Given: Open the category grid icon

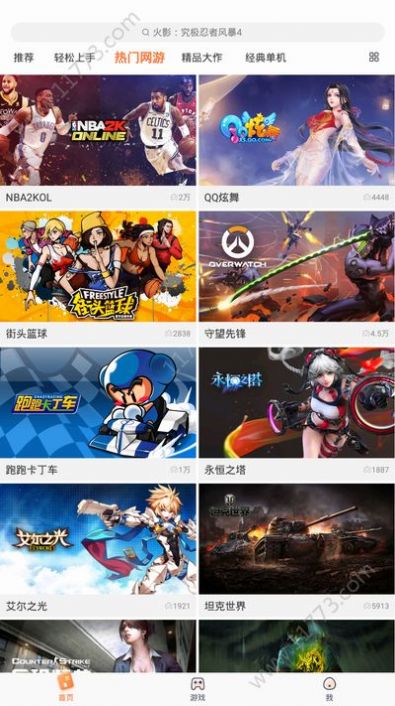Looking at the screenshot, I should point(374,57).
